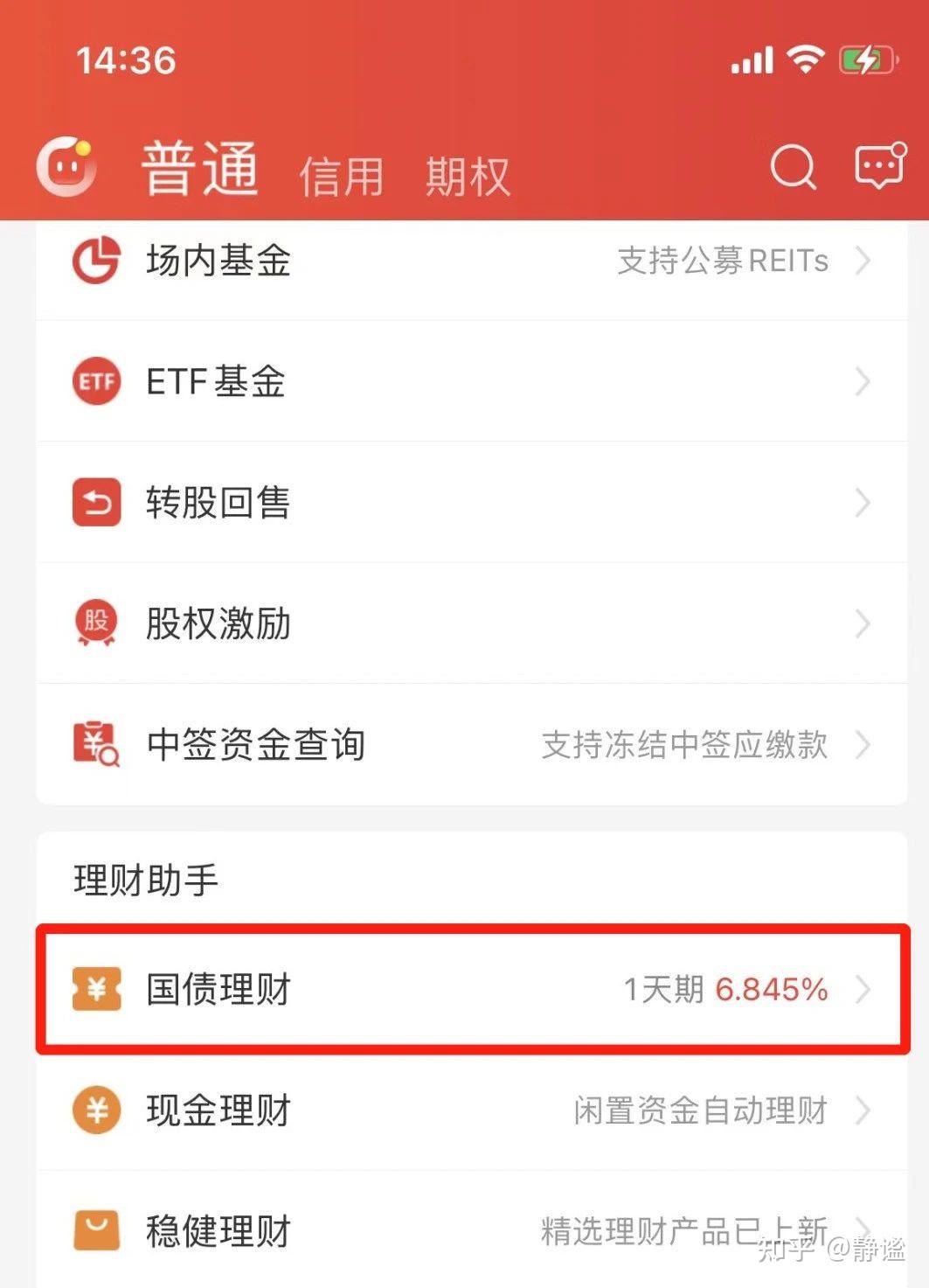This screenshot has height=1288, width=929.
Task: Select the ETF基金 icon
Action: (96, 381)
